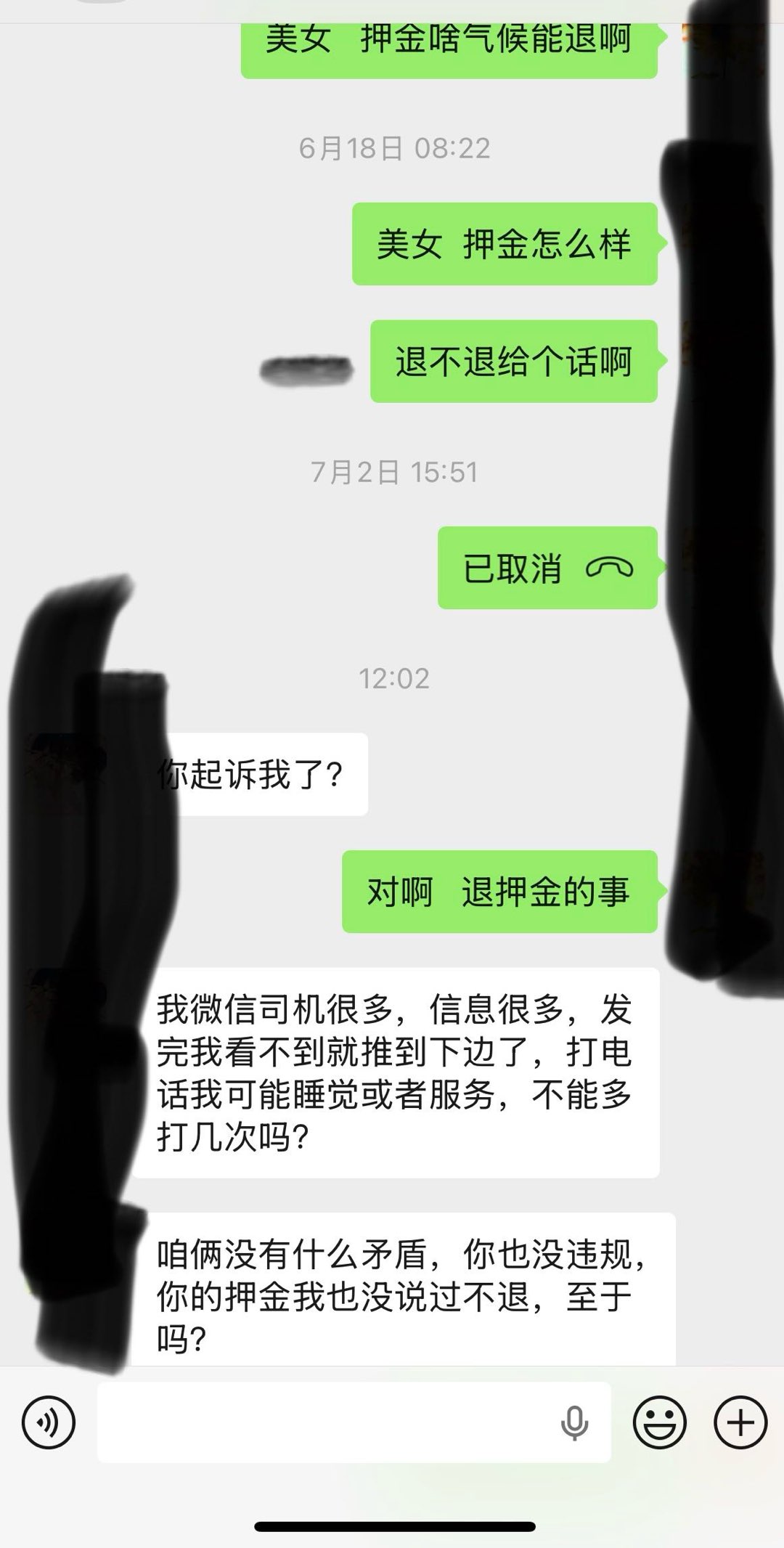
Task: Open the plus attachments menu
Action: pos(740,1422)
